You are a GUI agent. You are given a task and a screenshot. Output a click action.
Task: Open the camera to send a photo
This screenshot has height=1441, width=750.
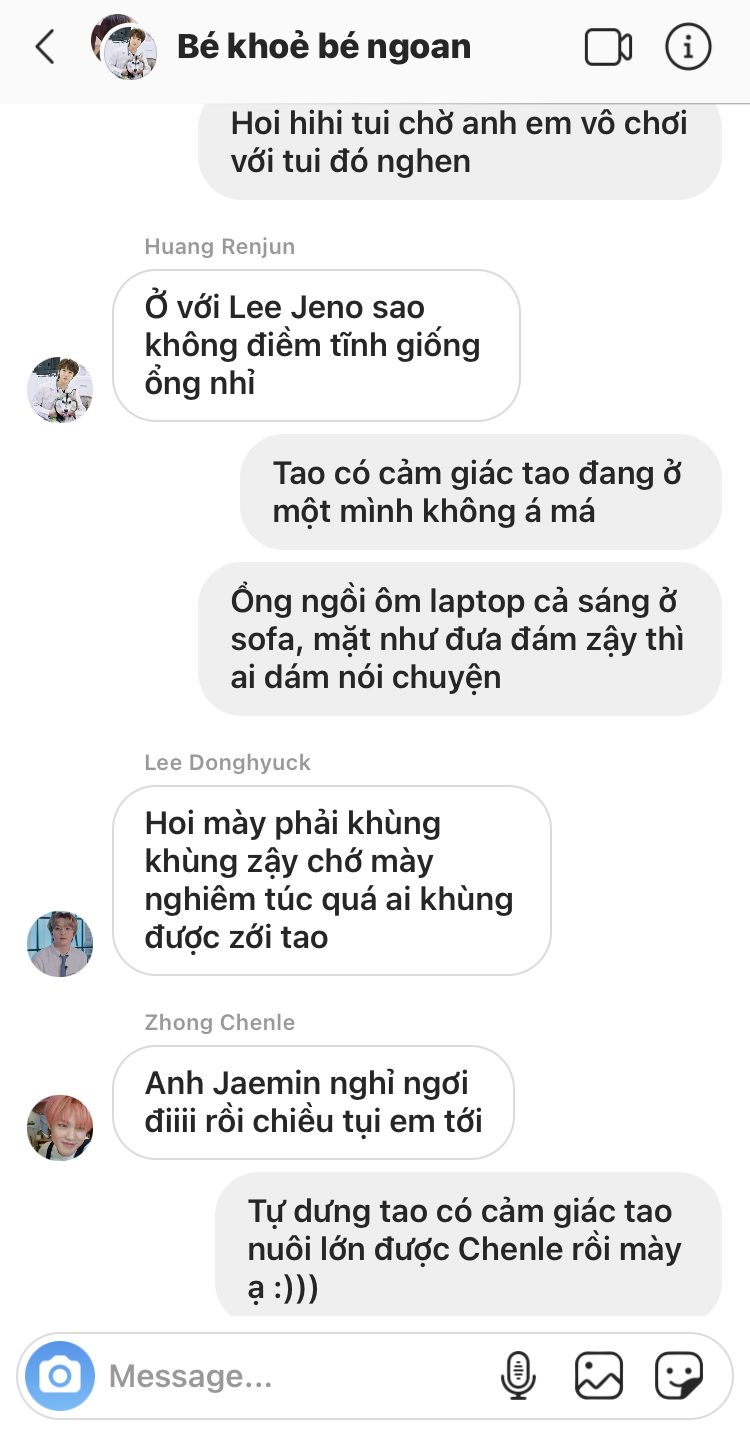[x=60, y=1376]
